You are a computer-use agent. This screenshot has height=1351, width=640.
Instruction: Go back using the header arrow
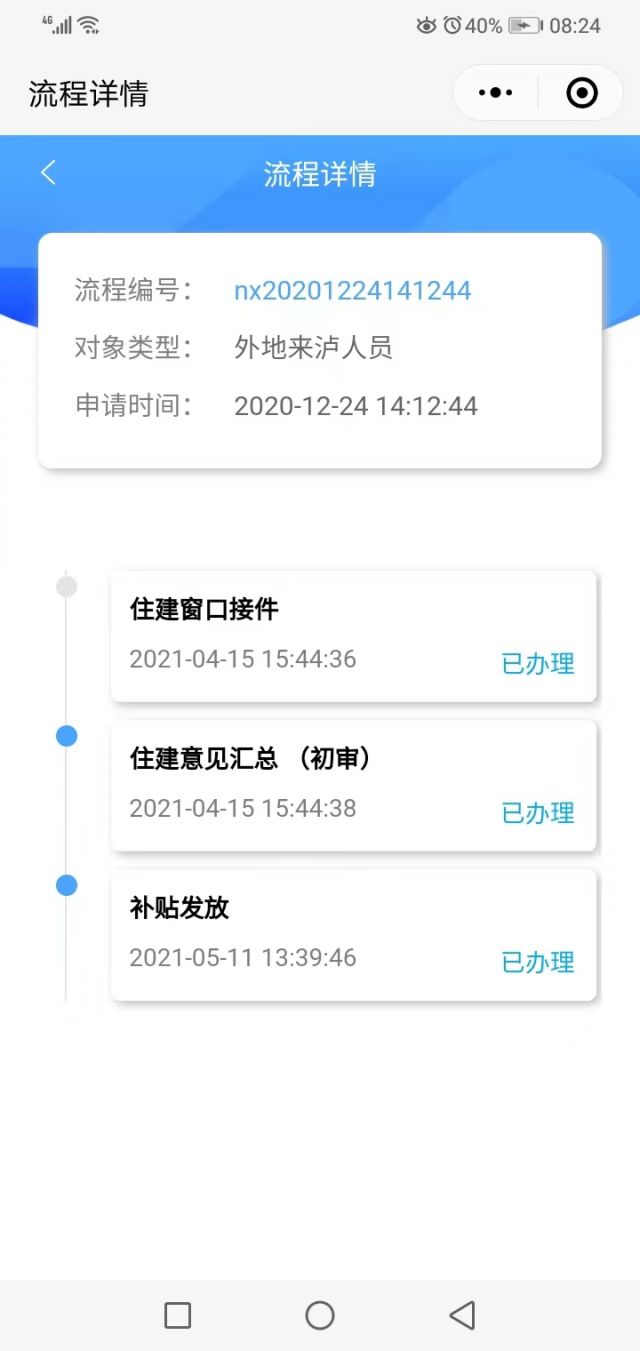point(48,173)
